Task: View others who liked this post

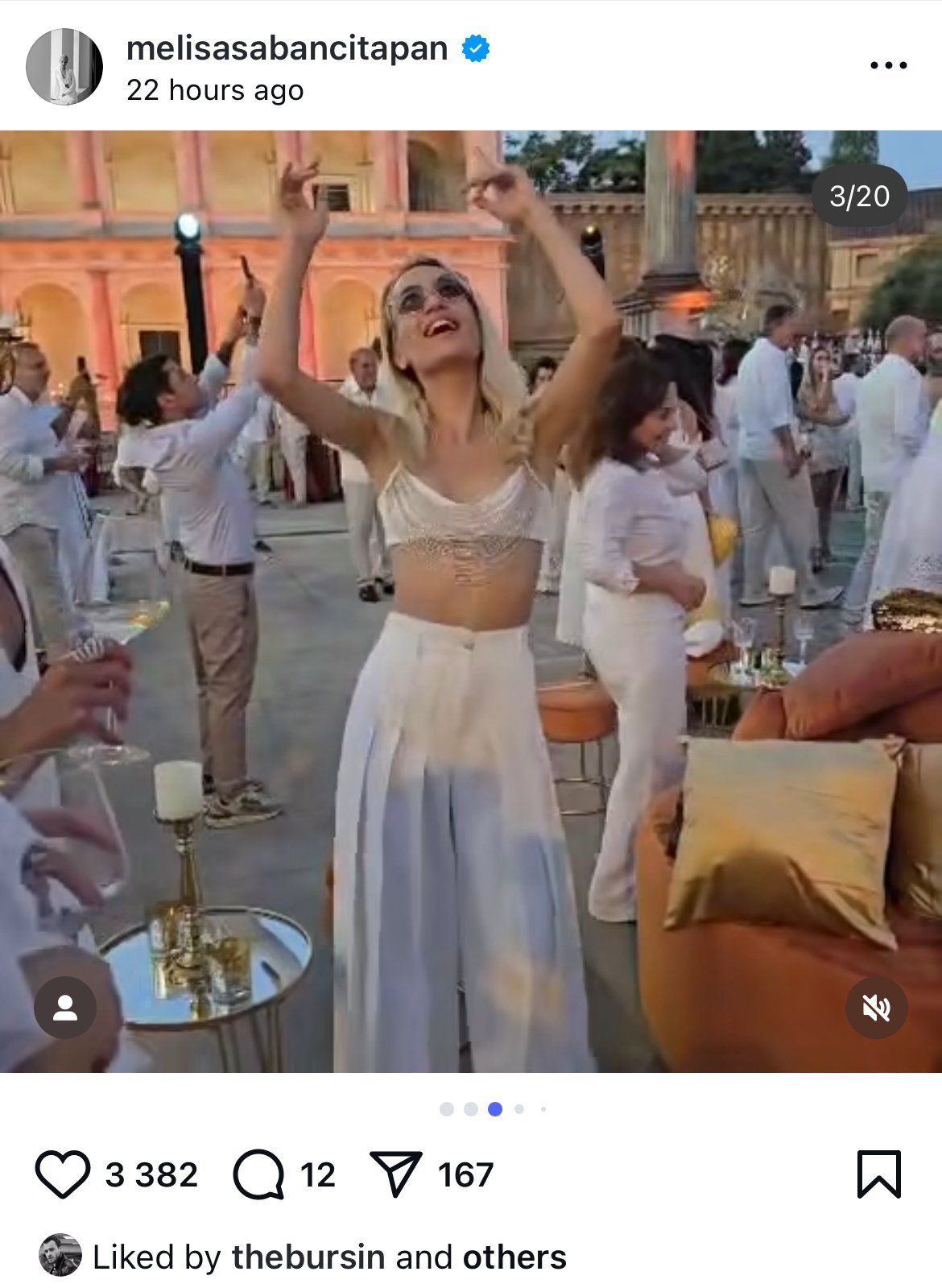Action: (x=514, y=1257)
